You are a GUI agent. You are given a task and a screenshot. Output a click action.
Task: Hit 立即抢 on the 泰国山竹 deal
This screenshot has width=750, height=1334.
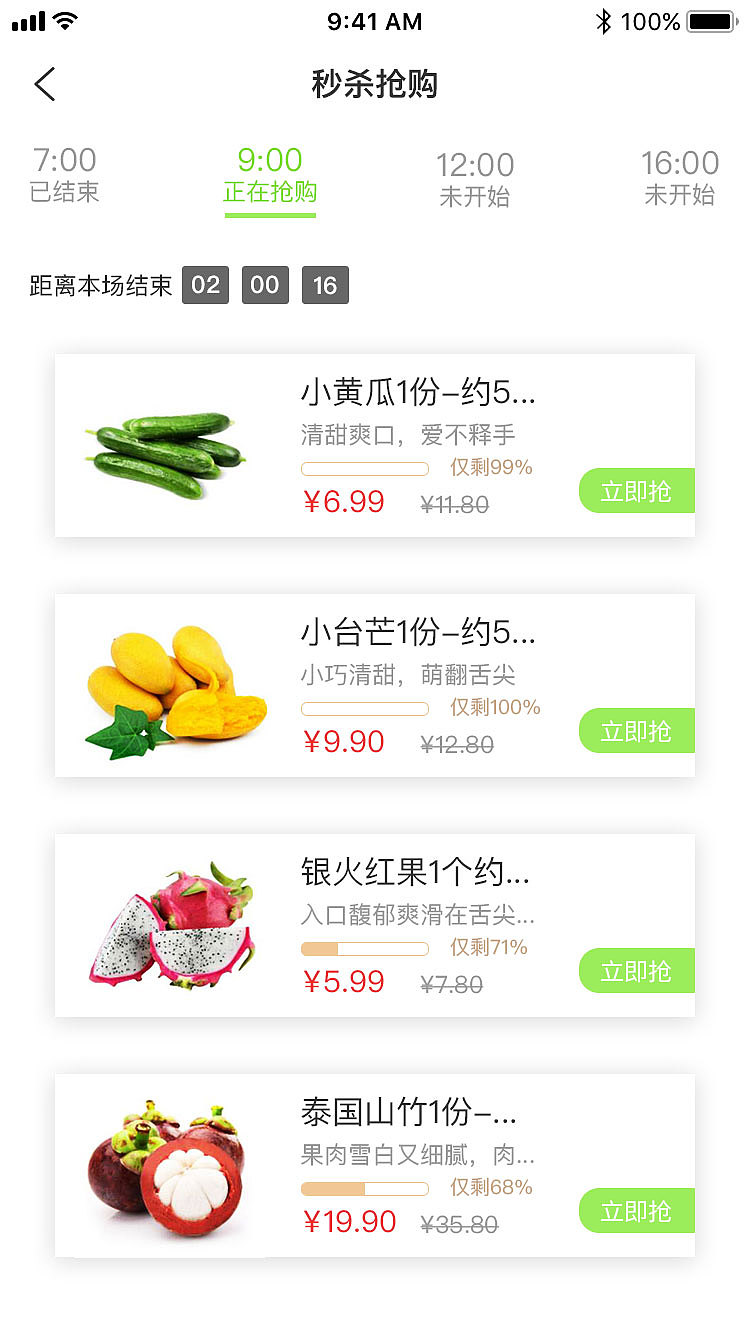point(636,1211)
